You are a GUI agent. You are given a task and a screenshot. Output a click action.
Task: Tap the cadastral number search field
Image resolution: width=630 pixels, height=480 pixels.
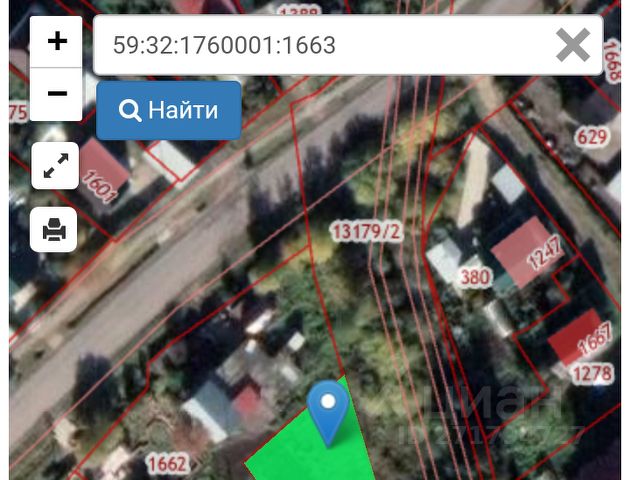pyautogui.click(x=320, y=45)
